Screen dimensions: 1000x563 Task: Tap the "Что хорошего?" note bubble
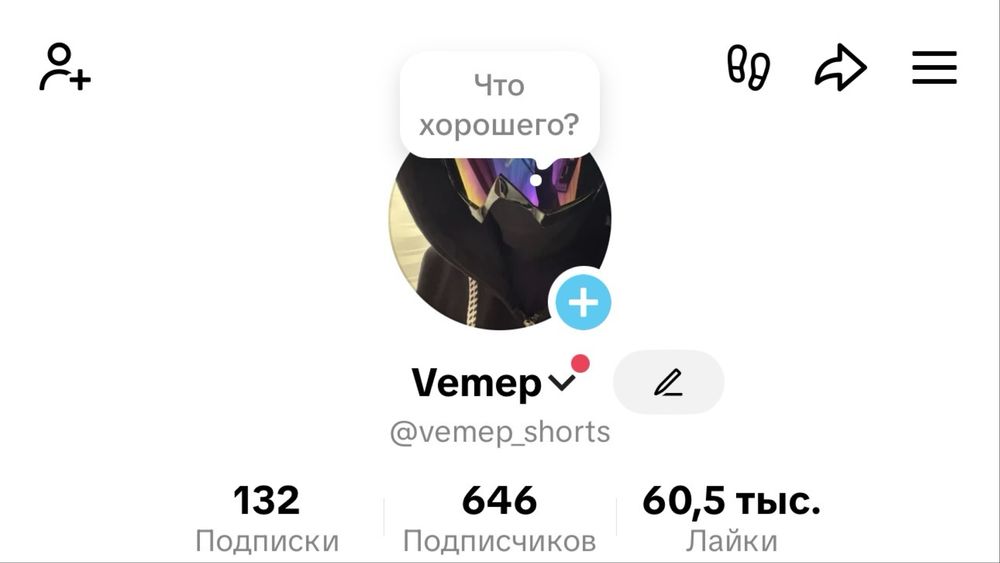click(x=499, y=105)
